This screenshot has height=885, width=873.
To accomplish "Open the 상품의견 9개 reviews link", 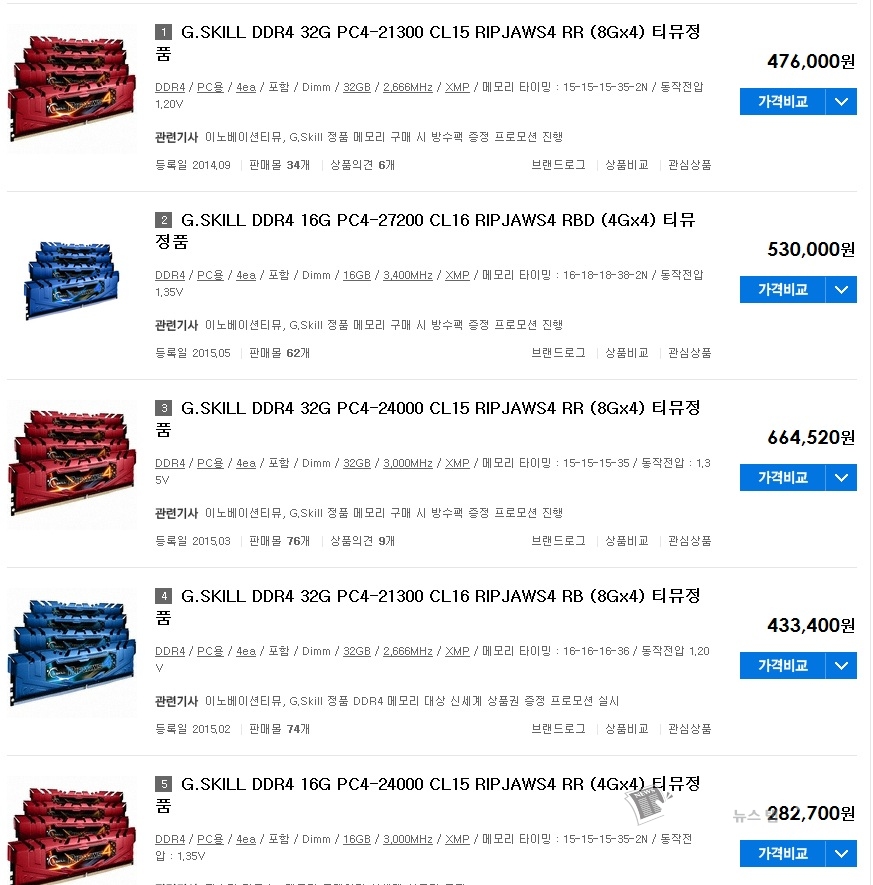I will tap(362, 541).
